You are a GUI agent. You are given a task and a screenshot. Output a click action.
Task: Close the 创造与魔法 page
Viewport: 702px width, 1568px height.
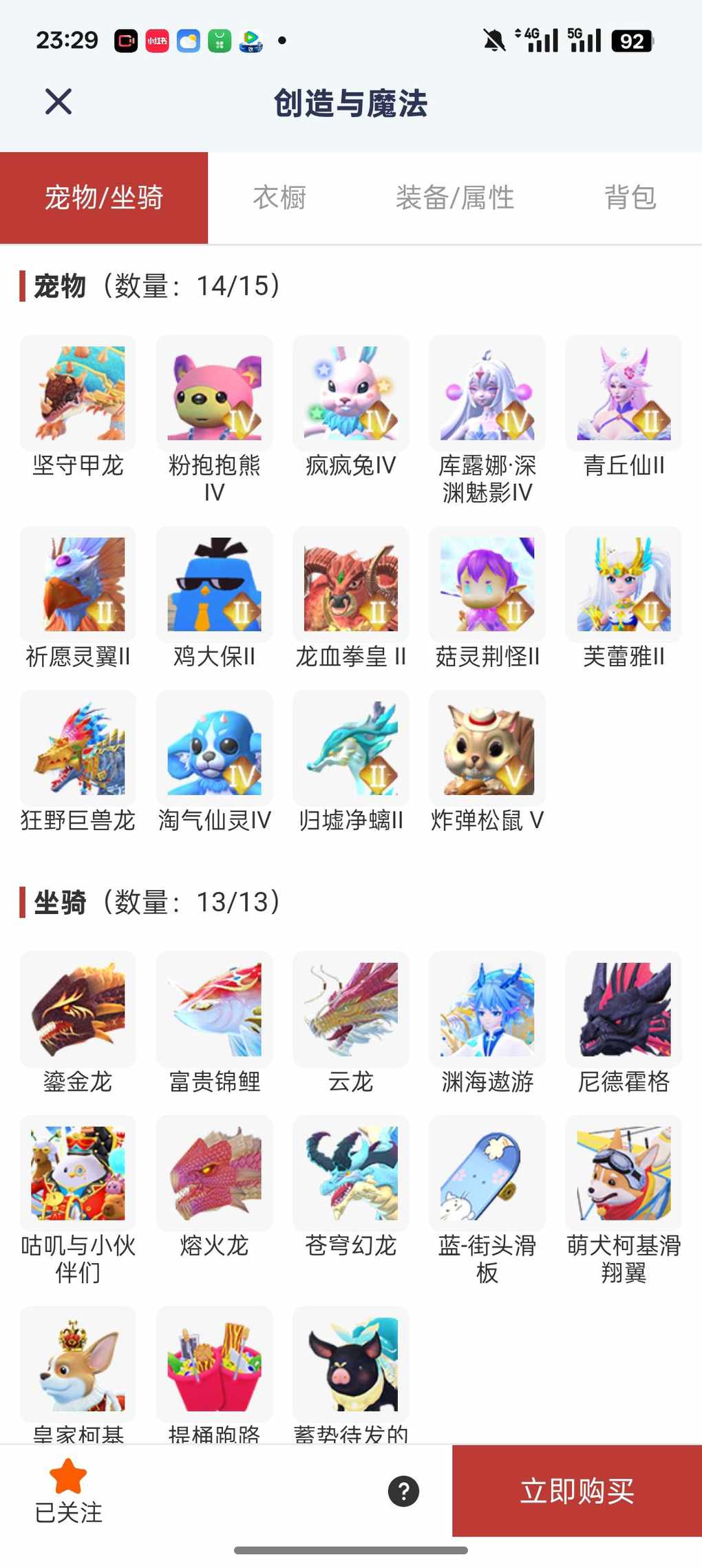pyautogui.click(x=58, y=102)
